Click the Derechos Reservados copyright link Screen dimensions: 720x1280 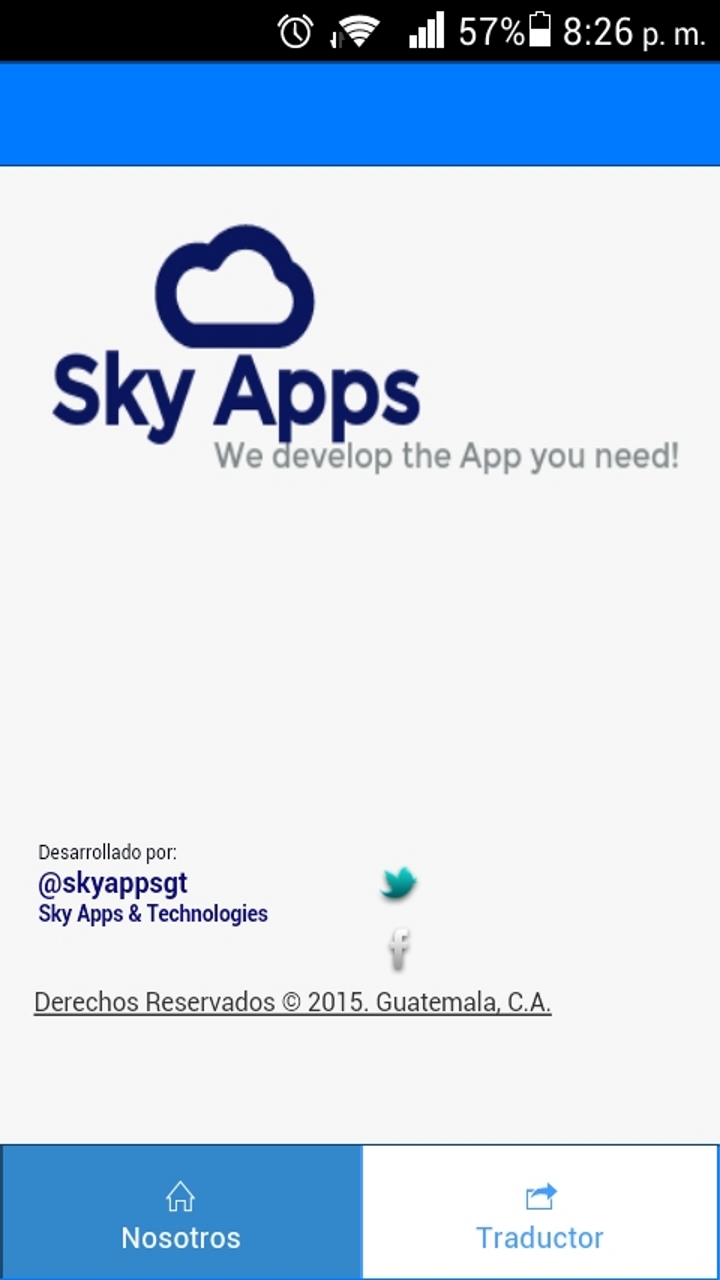pos(292,1002)
